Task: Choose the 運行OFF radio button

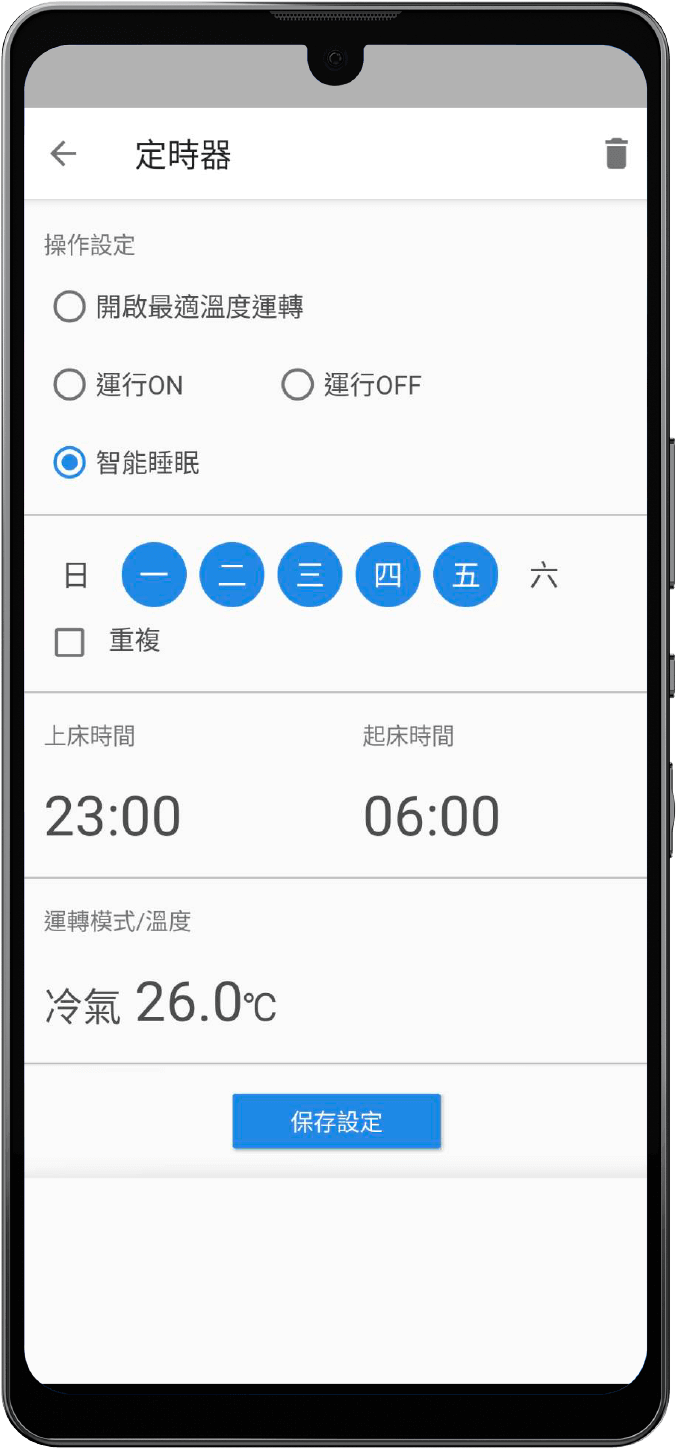Action: (x=297, y=385)
